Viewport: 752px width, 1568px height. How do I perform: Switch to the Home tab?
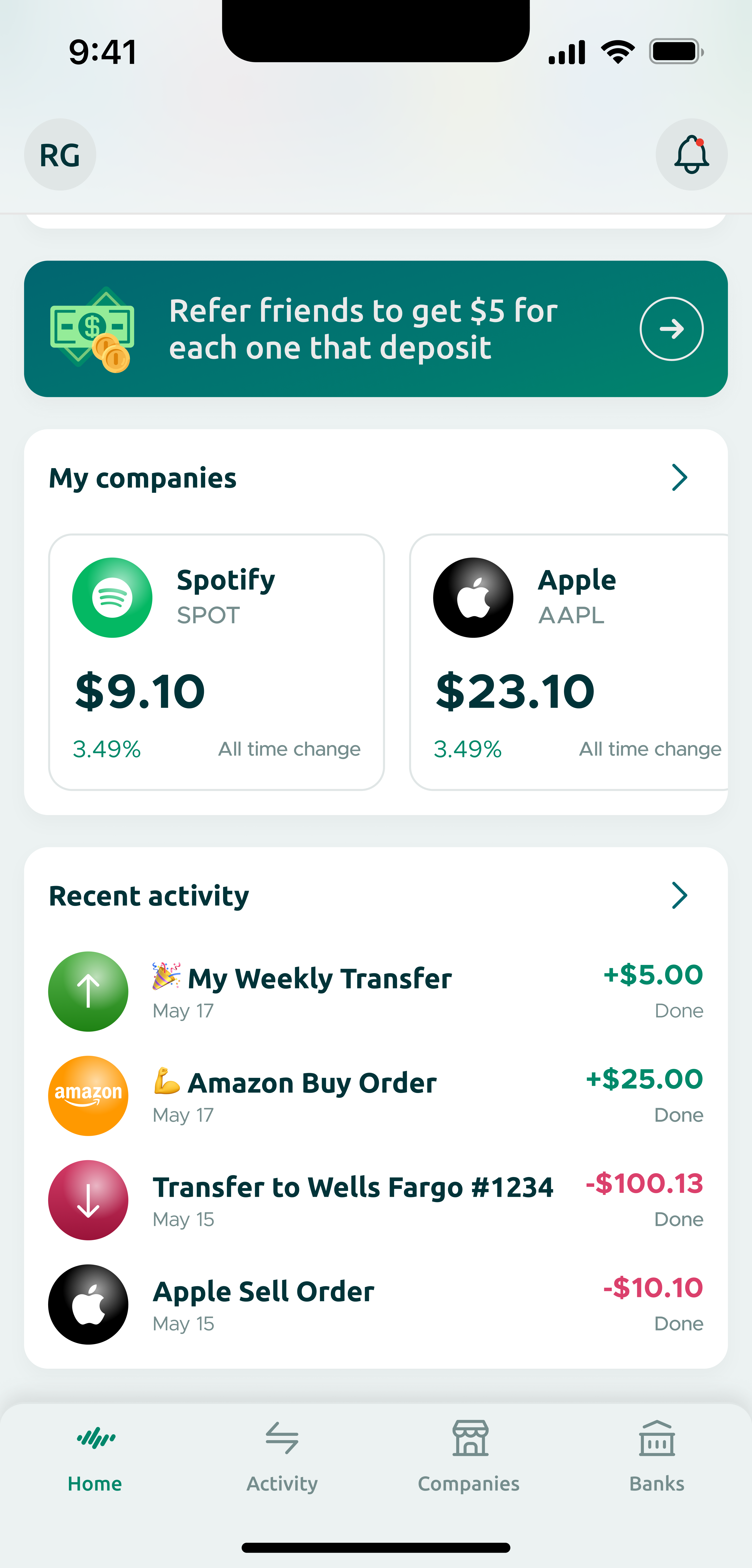[95, 1457]
